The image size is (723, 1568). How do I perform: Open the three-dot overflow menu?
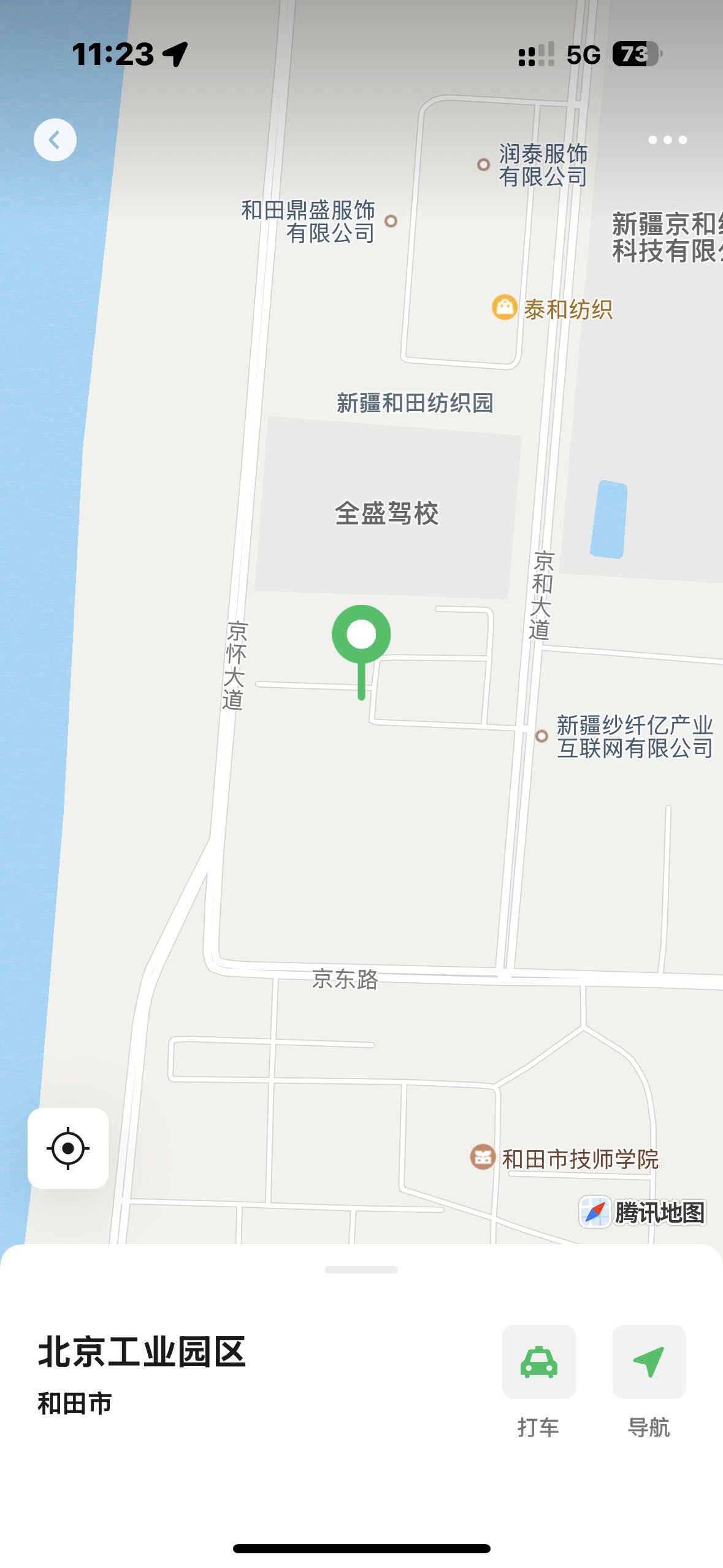tap(667, 140)
